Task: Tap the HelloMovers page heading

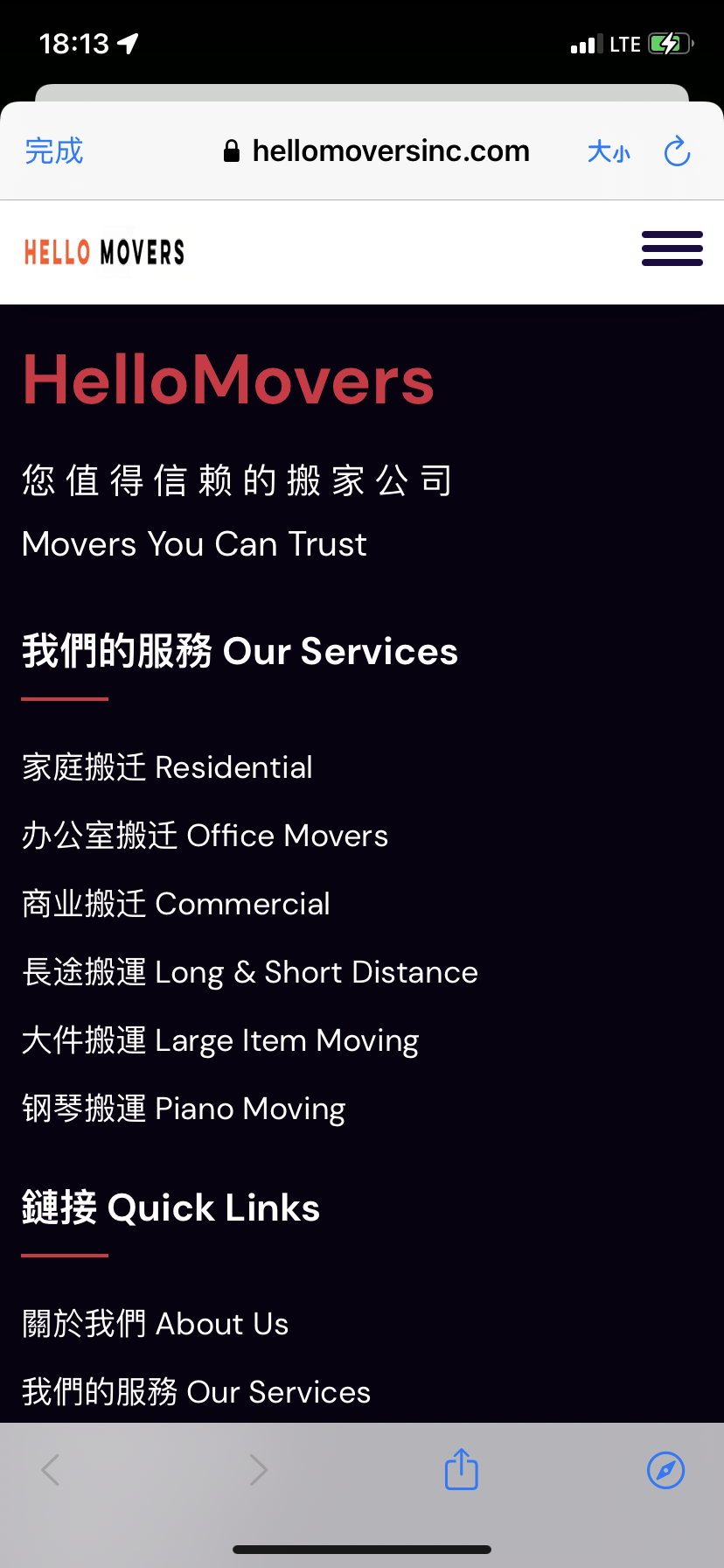Action: pyautogui.click(x=227, y=378)
